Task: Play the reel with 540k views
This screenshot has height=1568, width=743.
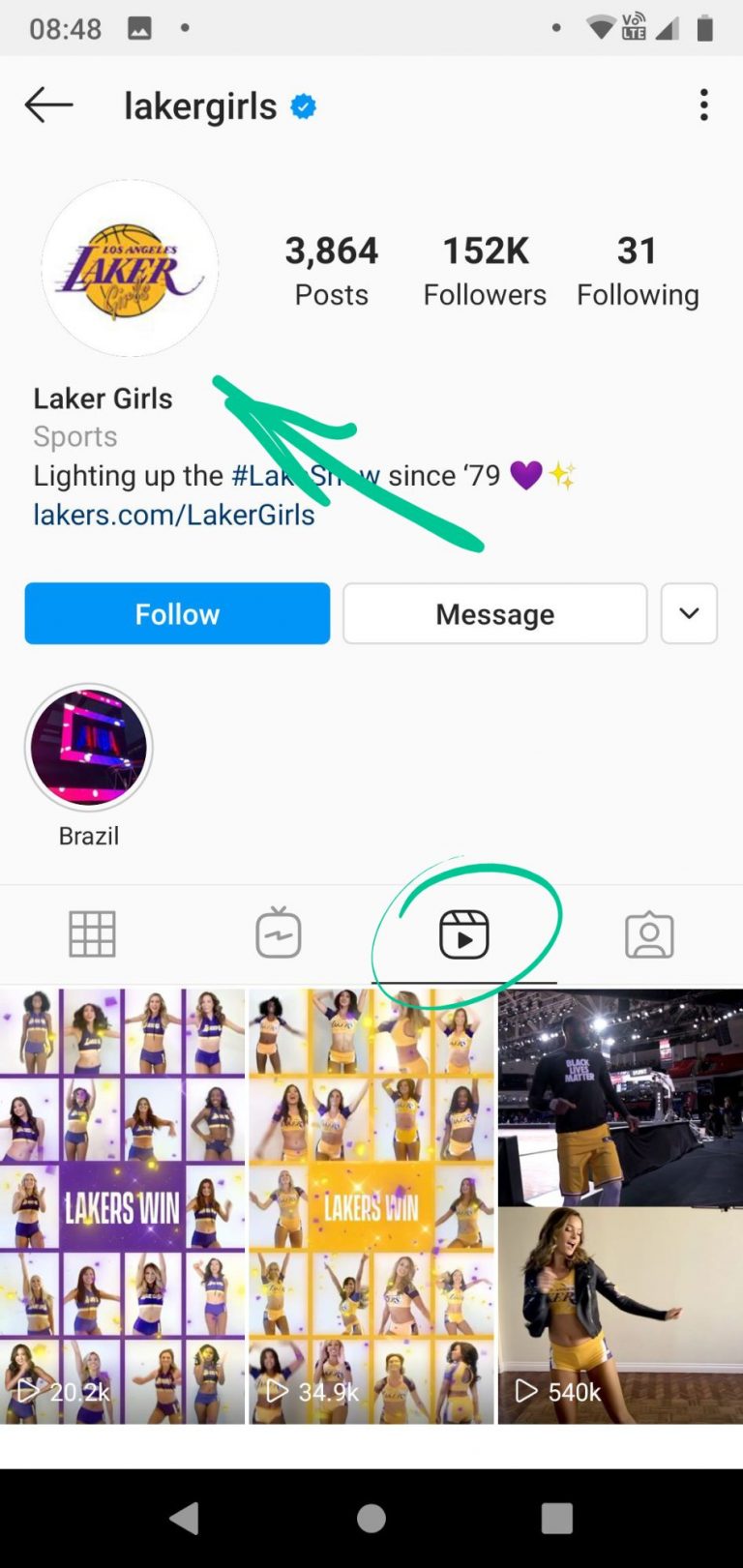Action: 620,1205
